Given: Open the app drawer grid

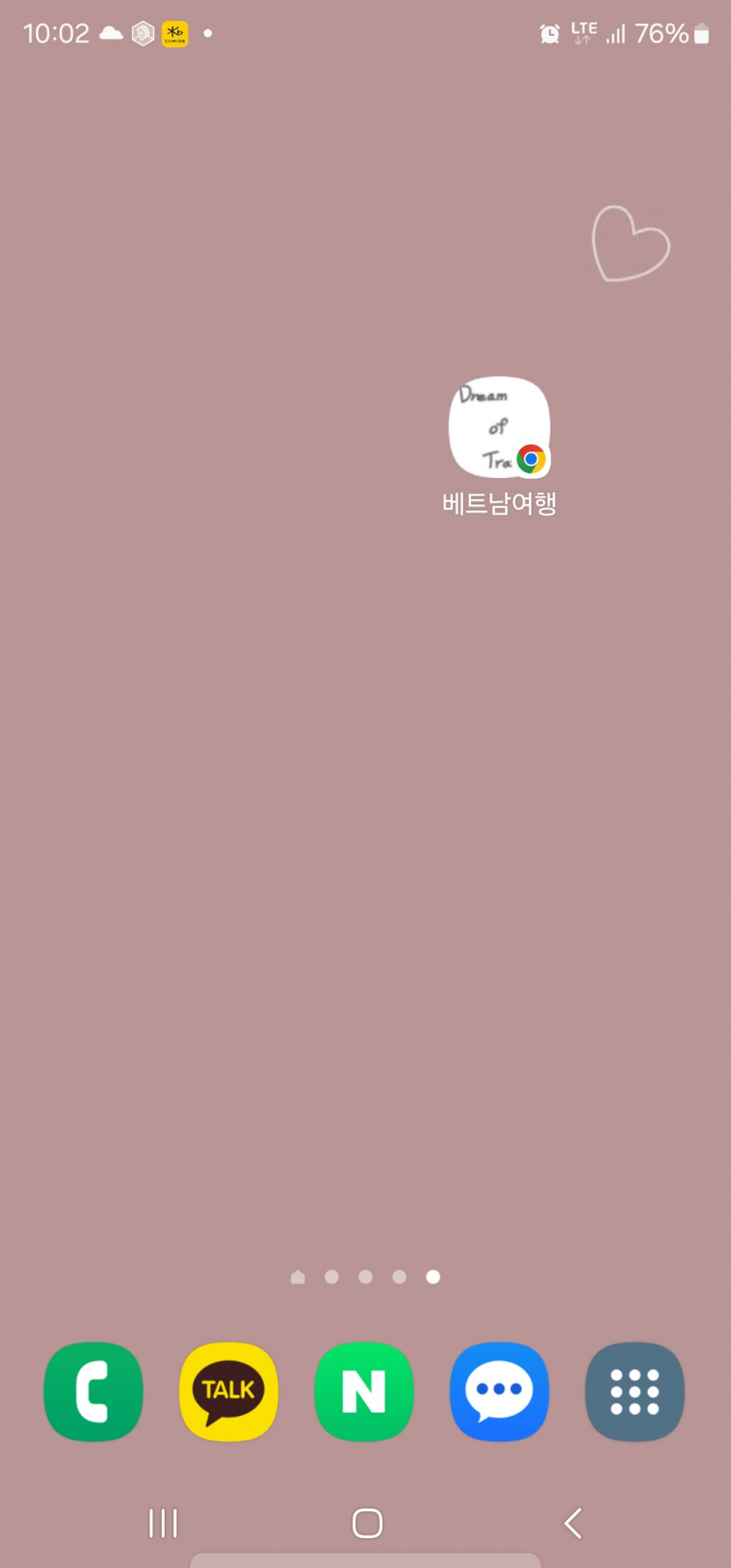Looking at the screenshot, I should point(635,1391).
